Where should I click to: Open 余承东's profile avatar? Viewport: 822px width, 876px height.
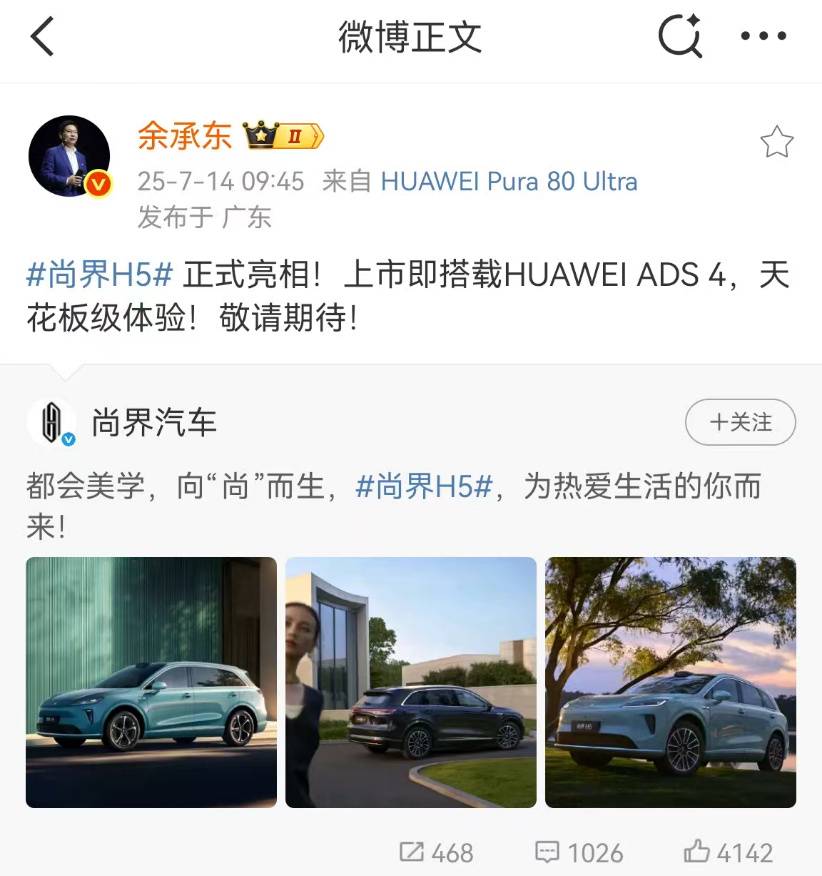pos(69,156)
